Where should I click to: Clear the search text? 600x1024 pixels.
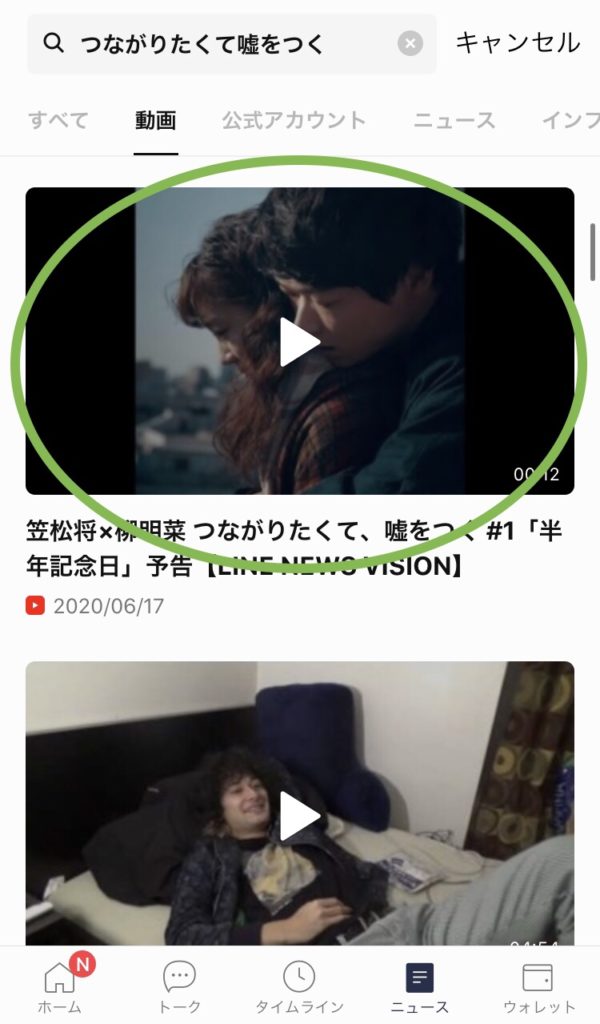[x=410, y=44]
